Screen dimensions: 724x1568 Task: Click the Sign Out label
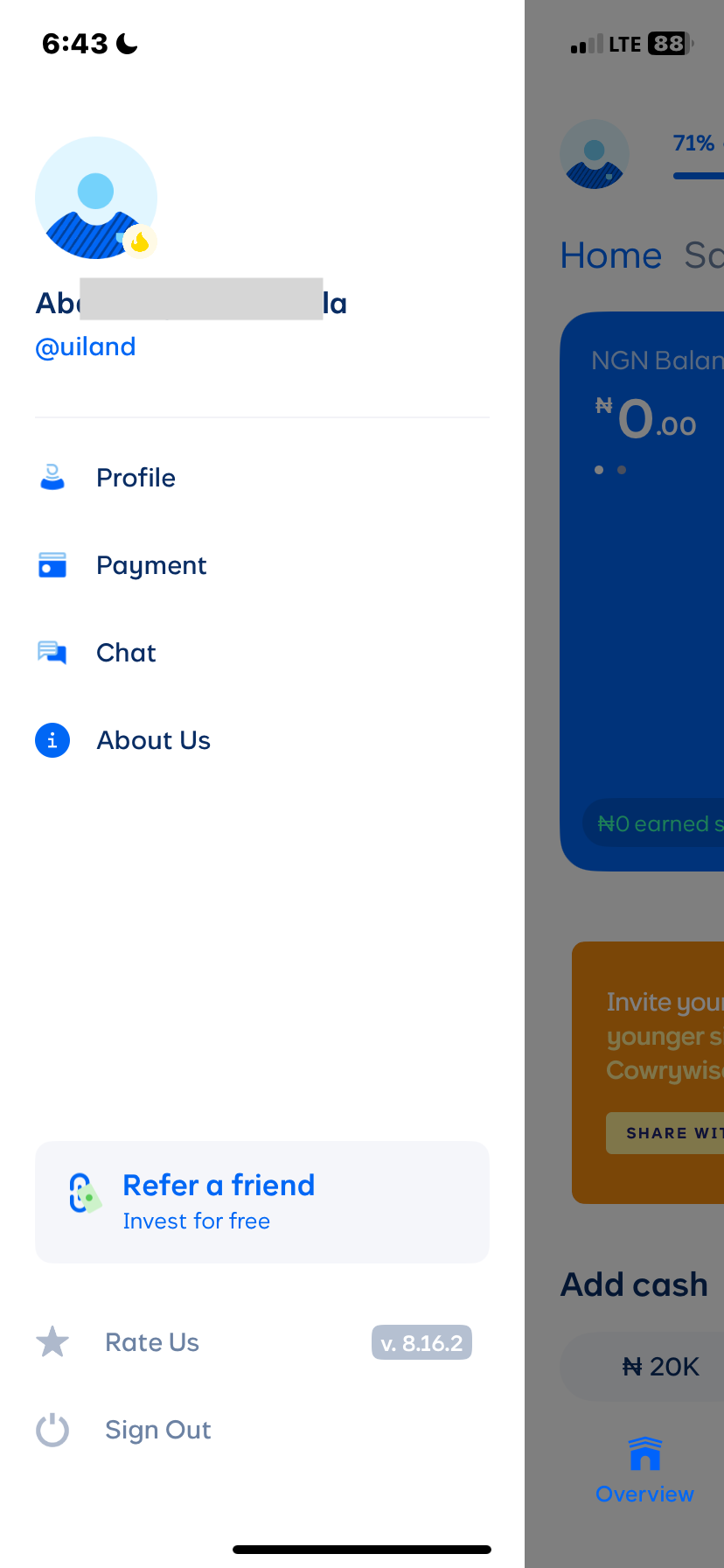(x=157, y=1429)
